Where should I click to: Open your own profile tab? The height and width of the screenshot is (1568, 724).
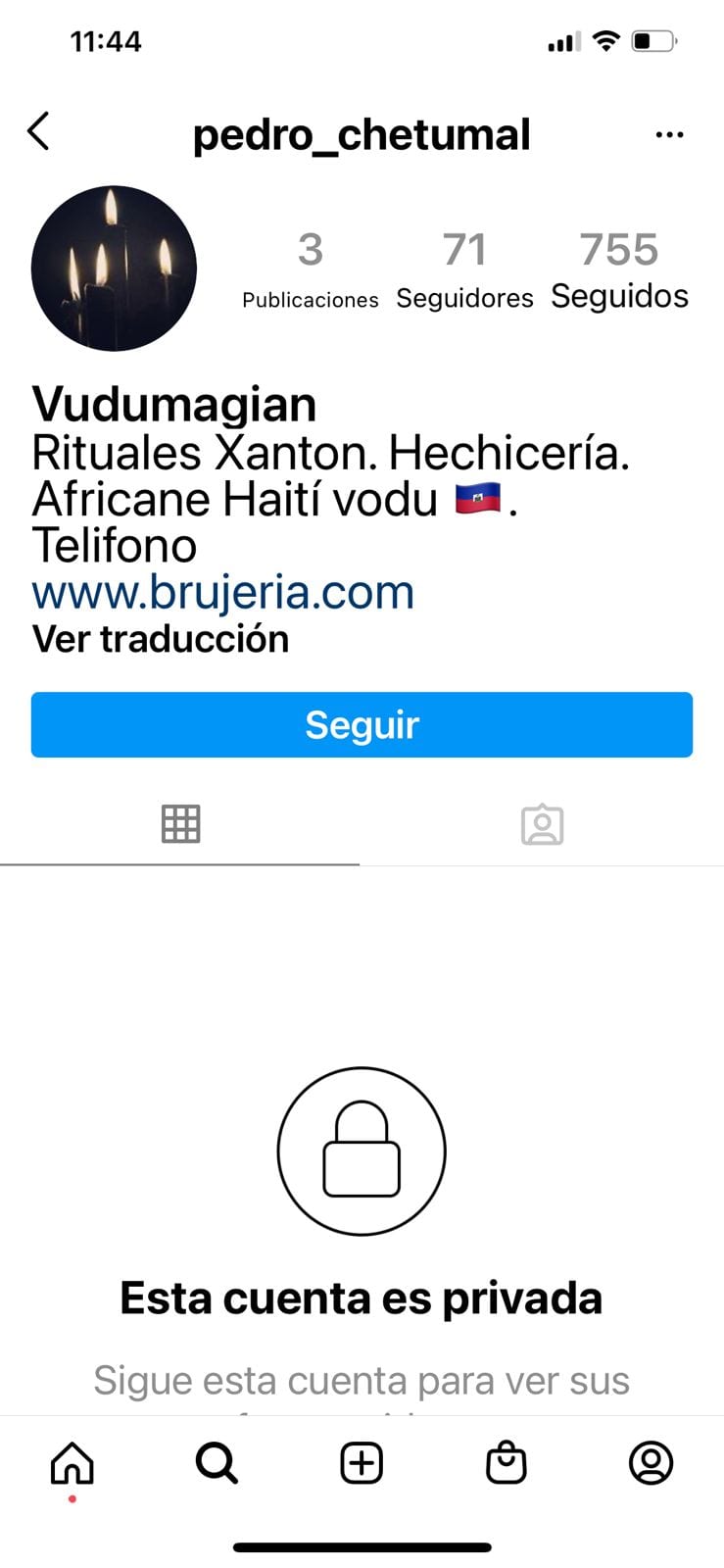[x=651, y=1463]
